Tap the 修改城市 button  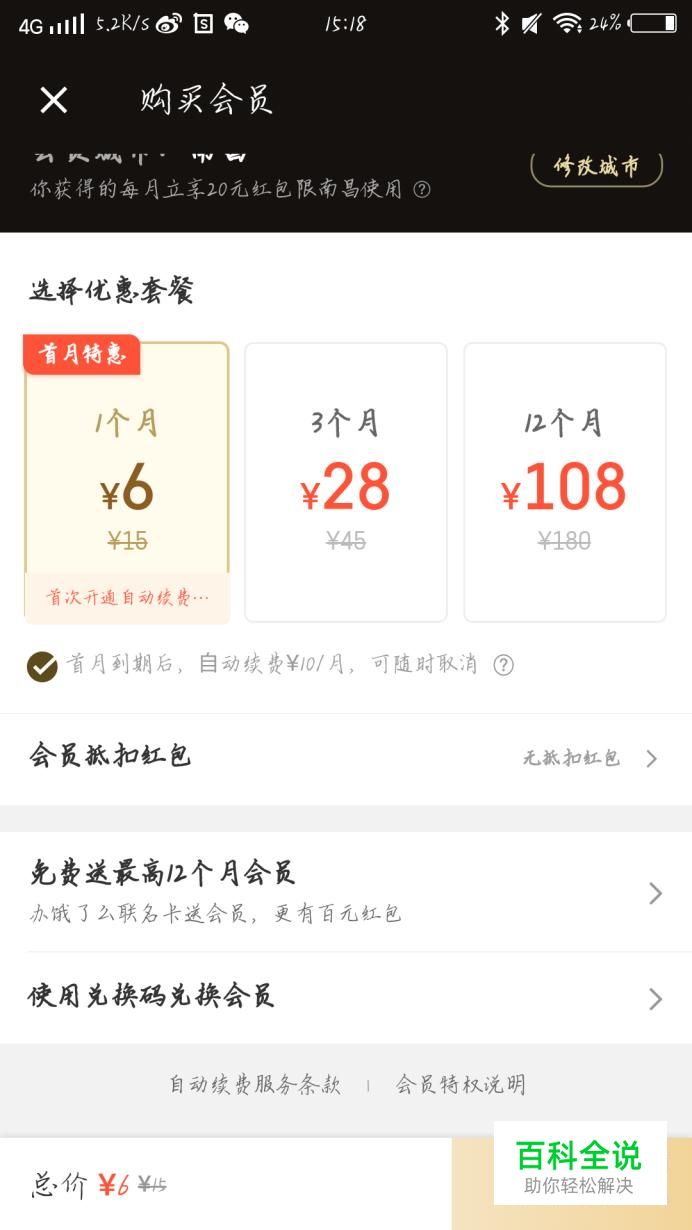596,166
